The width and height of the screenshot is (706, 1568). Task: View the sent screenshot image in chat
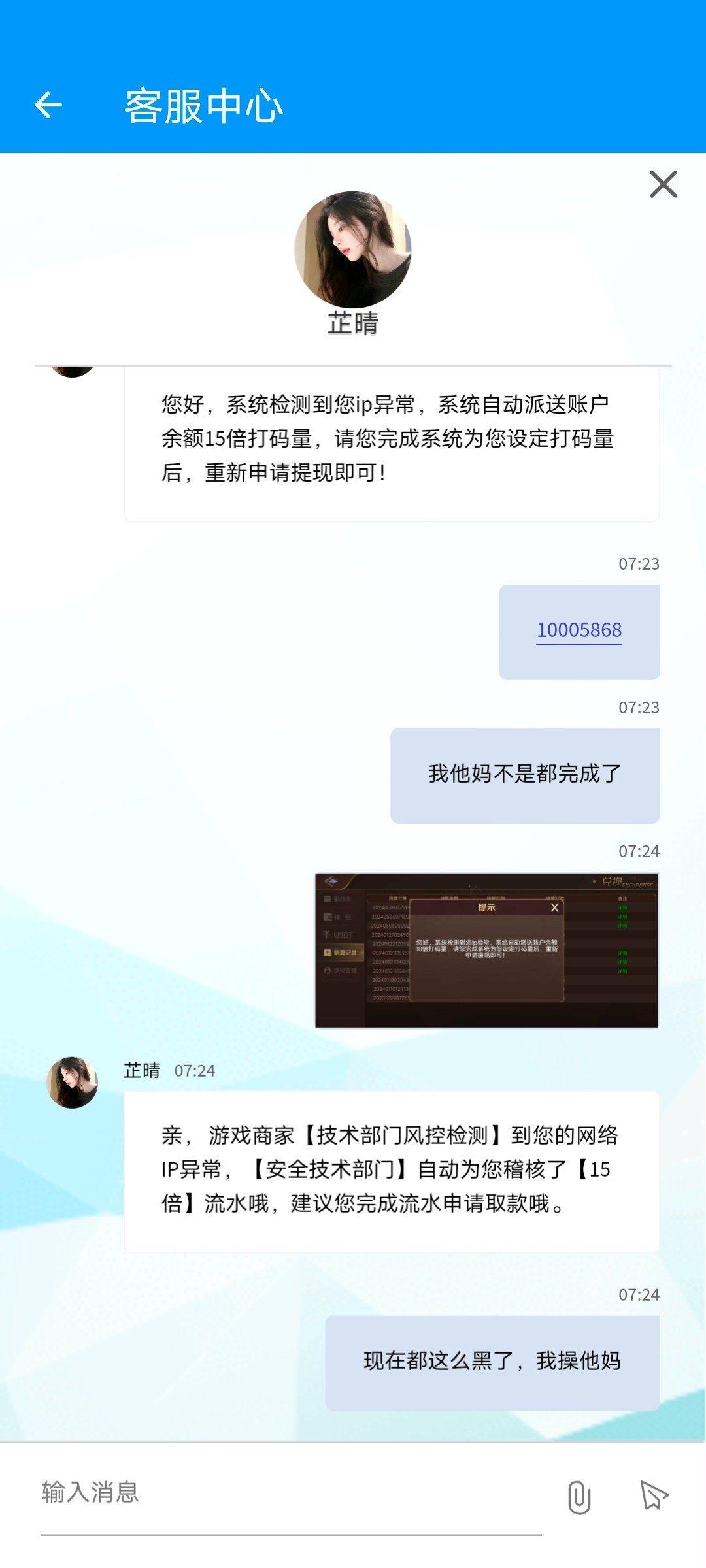[x=486, y=950]
